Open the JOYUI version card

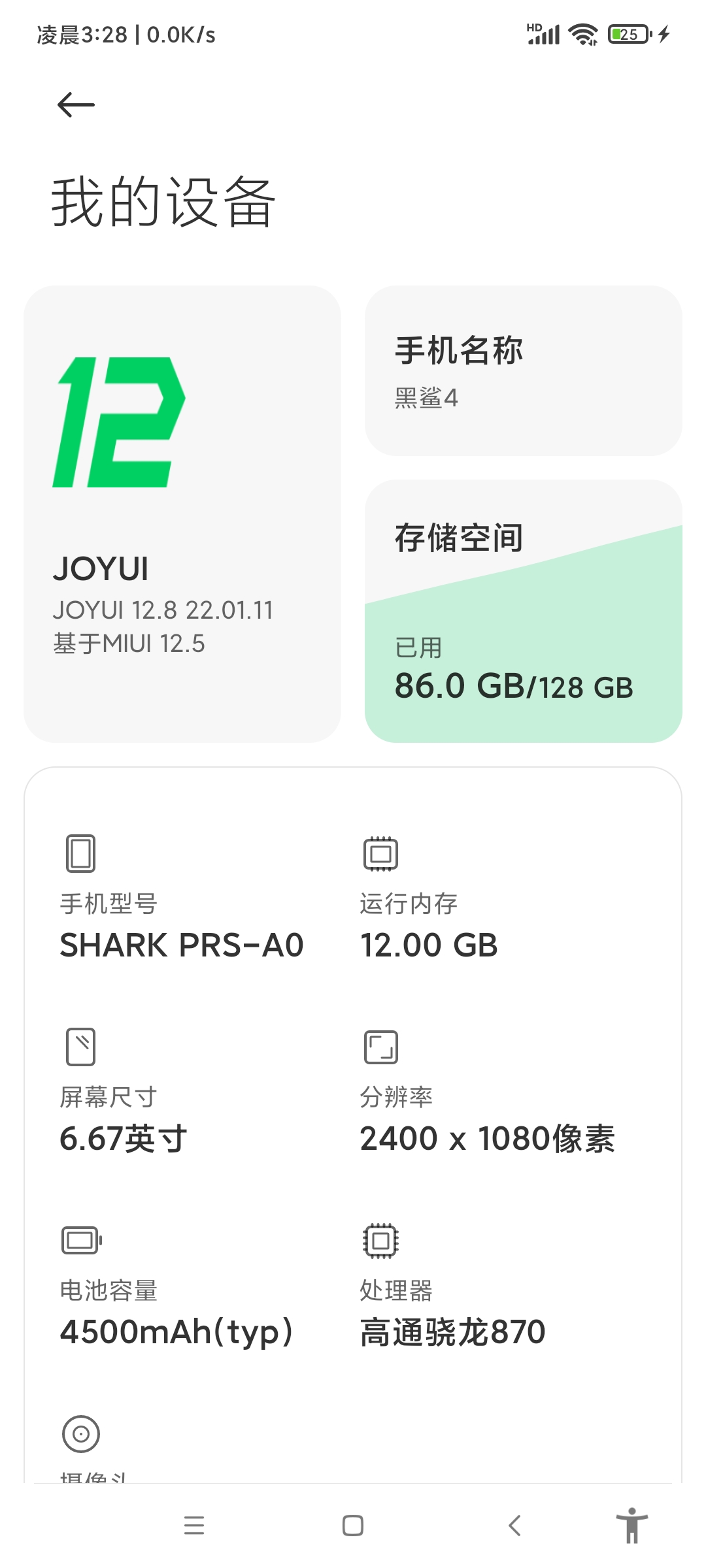pyautogui.click(x=182, y=514)
